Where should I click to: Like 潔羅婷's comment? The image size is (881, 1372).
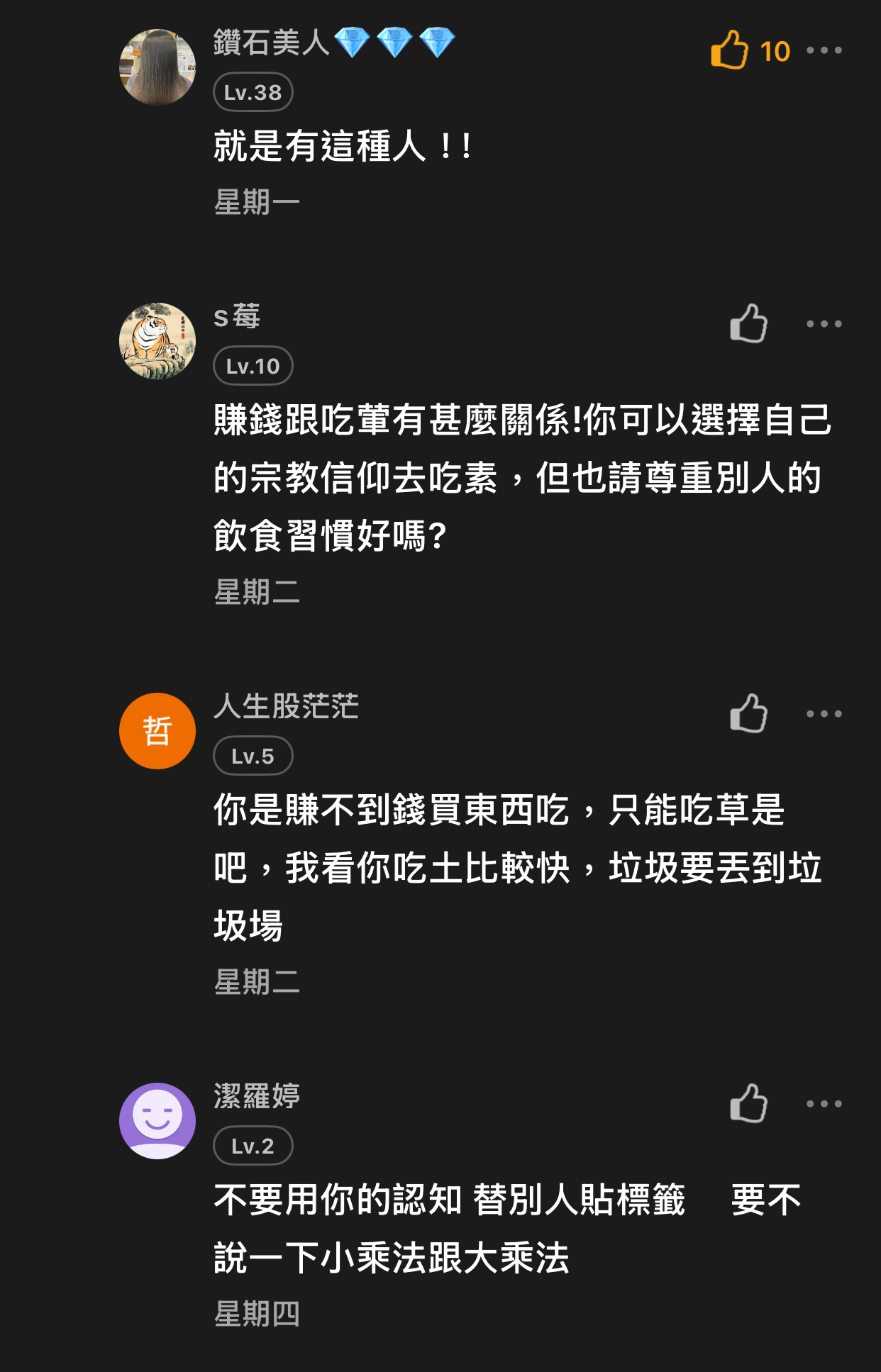(x=749, y=1103)
